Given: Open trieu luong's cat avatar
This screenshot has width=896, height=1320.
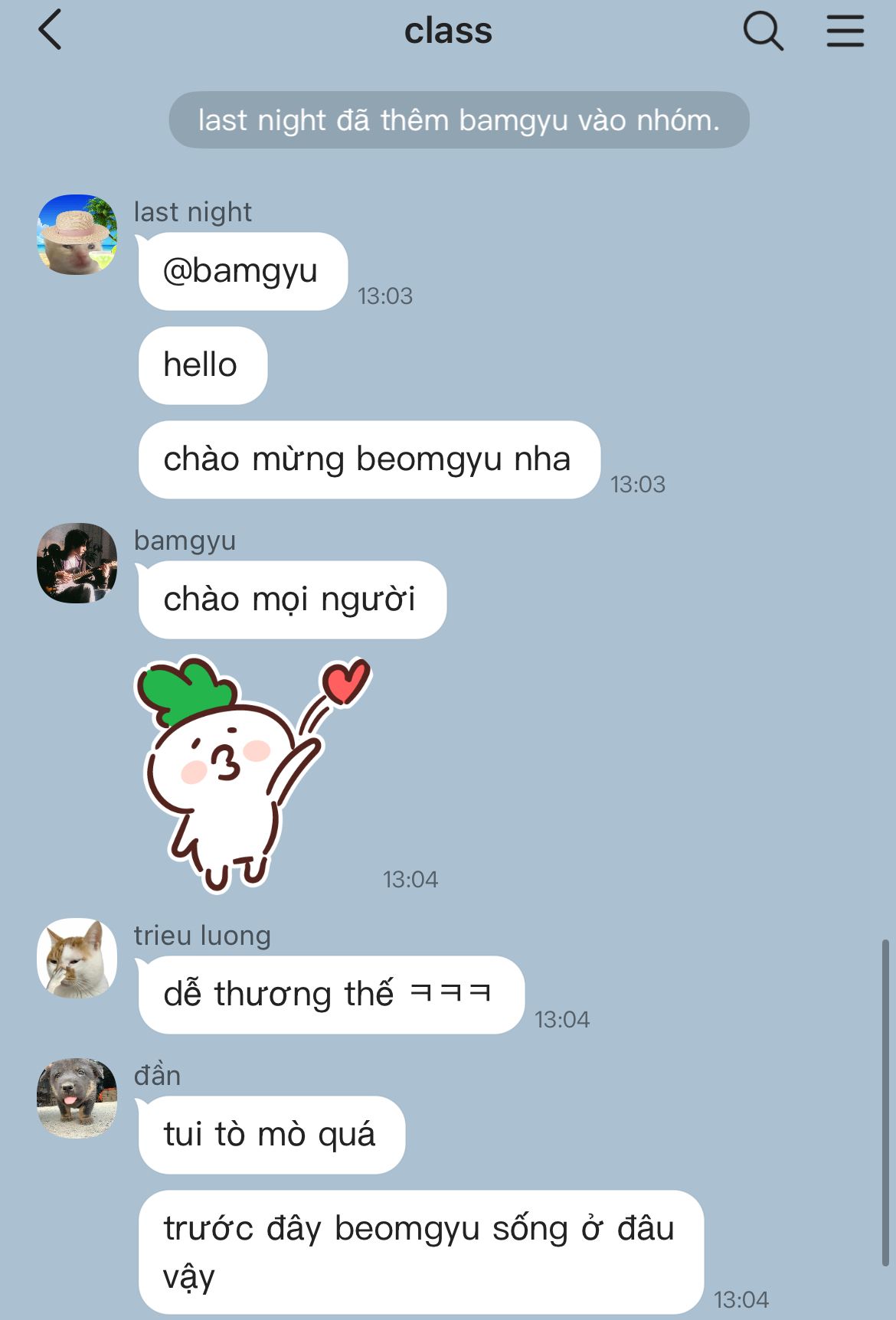Looking at the screenshot, I should click(77, 958).
